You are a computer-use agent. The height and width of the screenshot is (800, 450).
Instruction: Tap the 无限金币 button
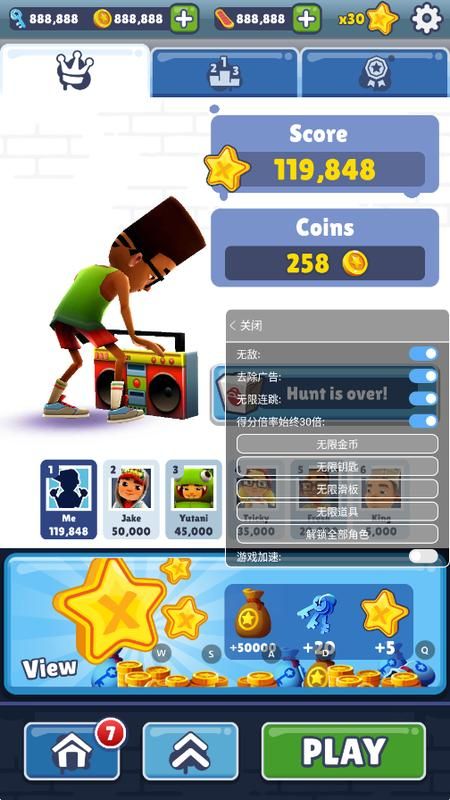pos(337,444)
